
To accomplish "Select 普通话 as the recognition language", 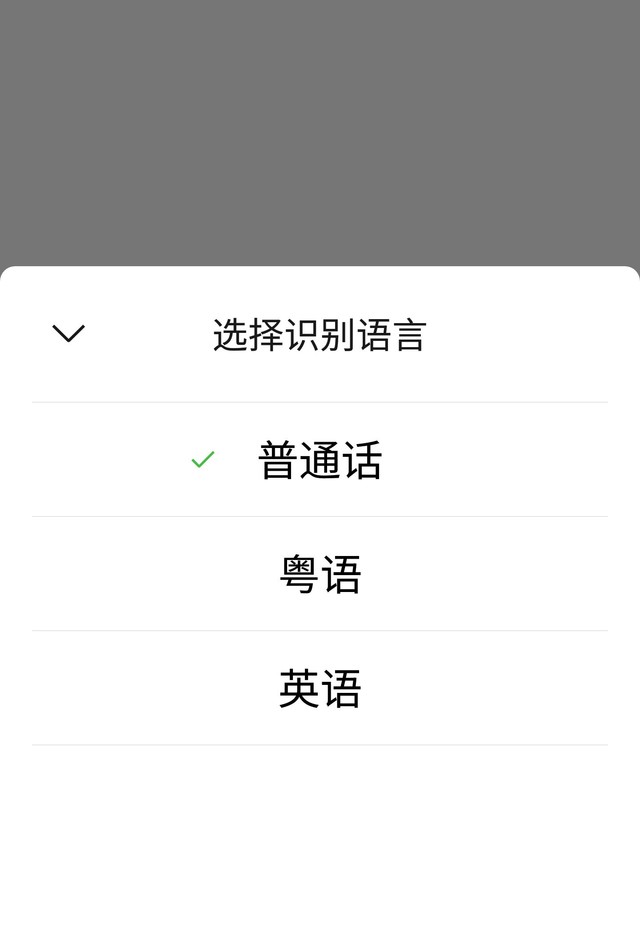I will [x=320, y=460].
